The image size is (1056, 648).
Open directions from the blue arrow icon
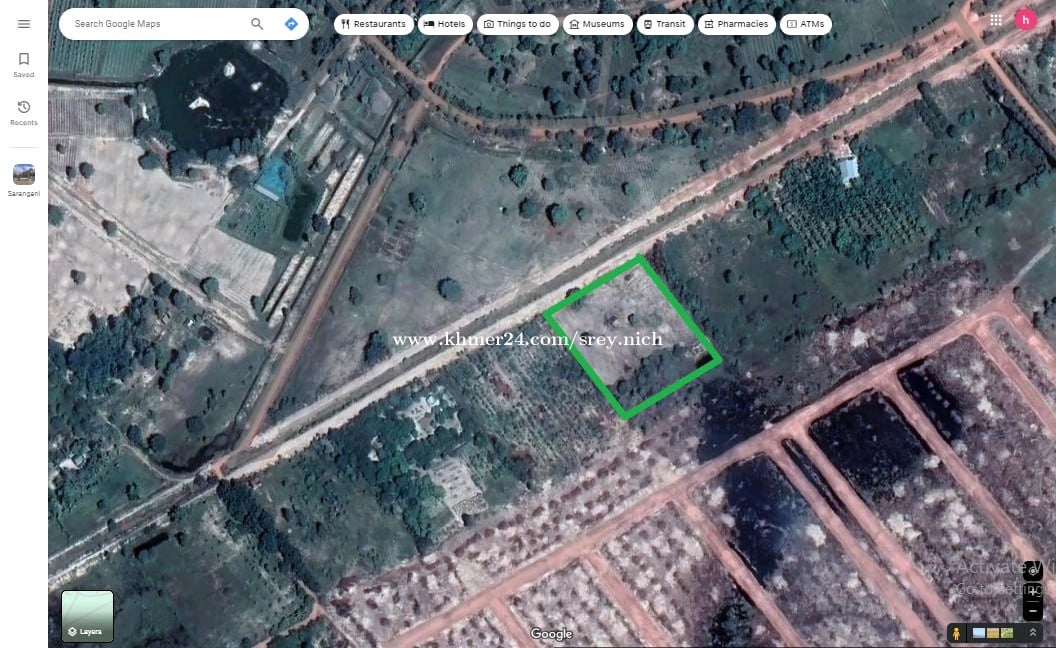(291, 24)
